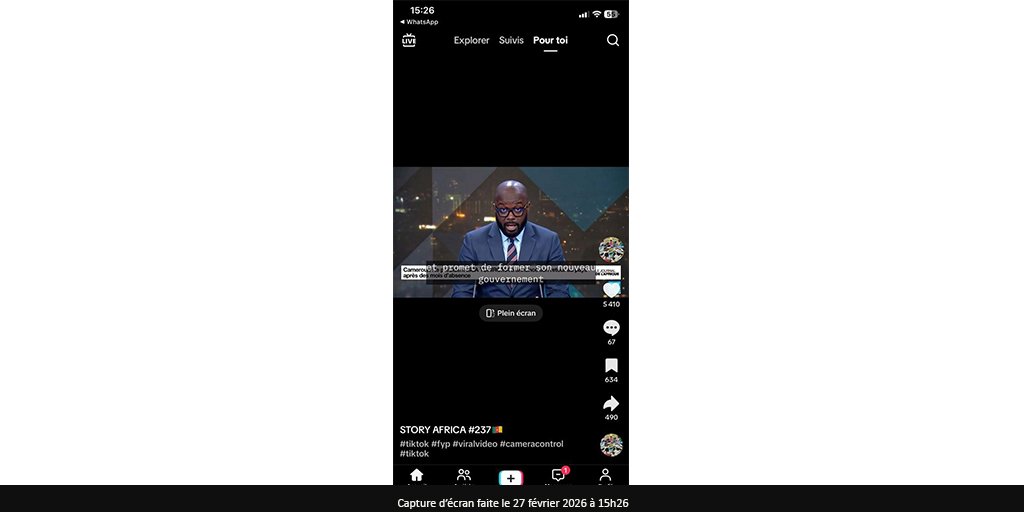The width and height of the screenshot is (1024, 512).
Task: Open the comments bubble
Action: 611,328
